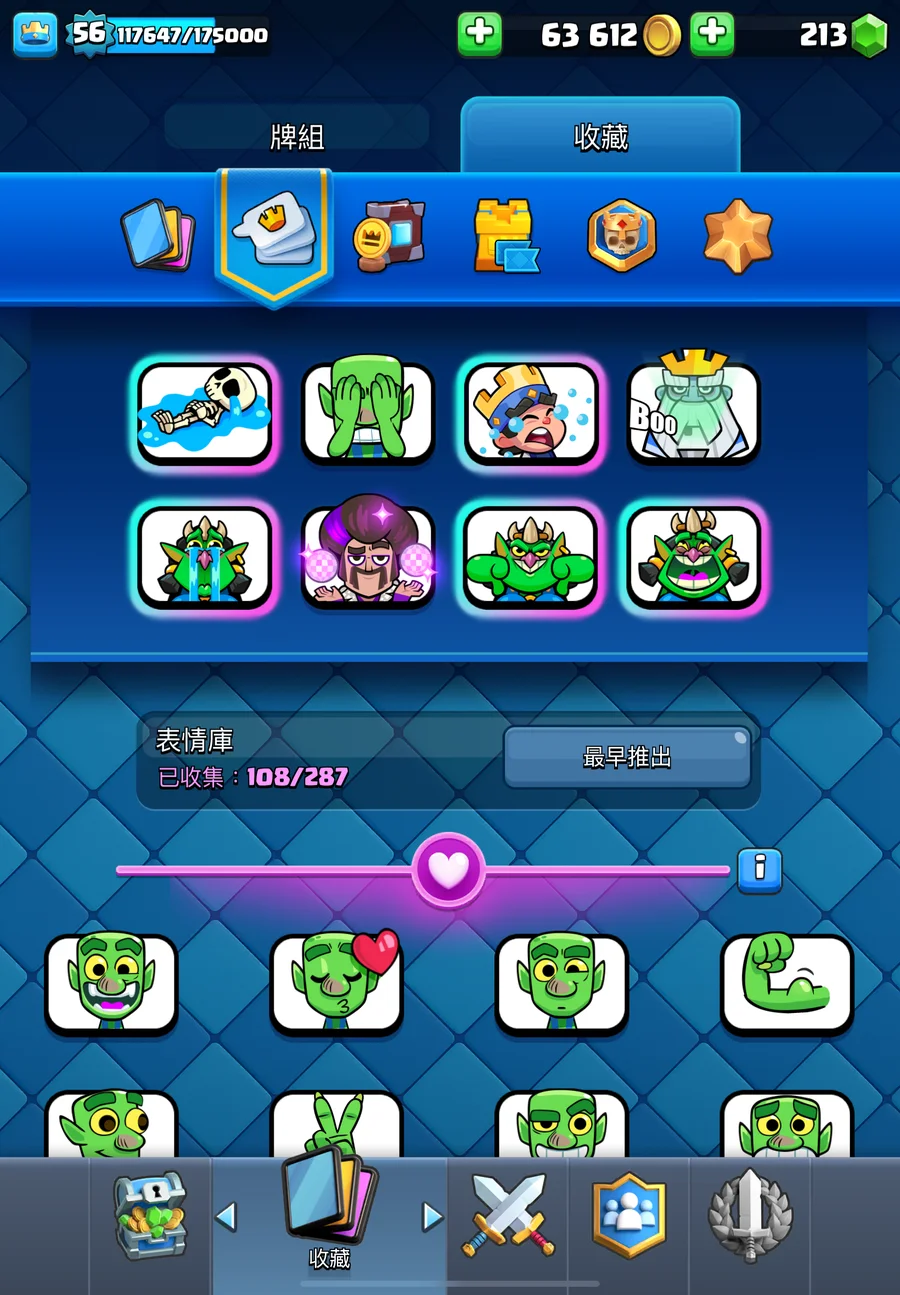The width and height of the screenshot is (900, 1295).
Task: Select the Boo ghost king emote
Action: 693,411
